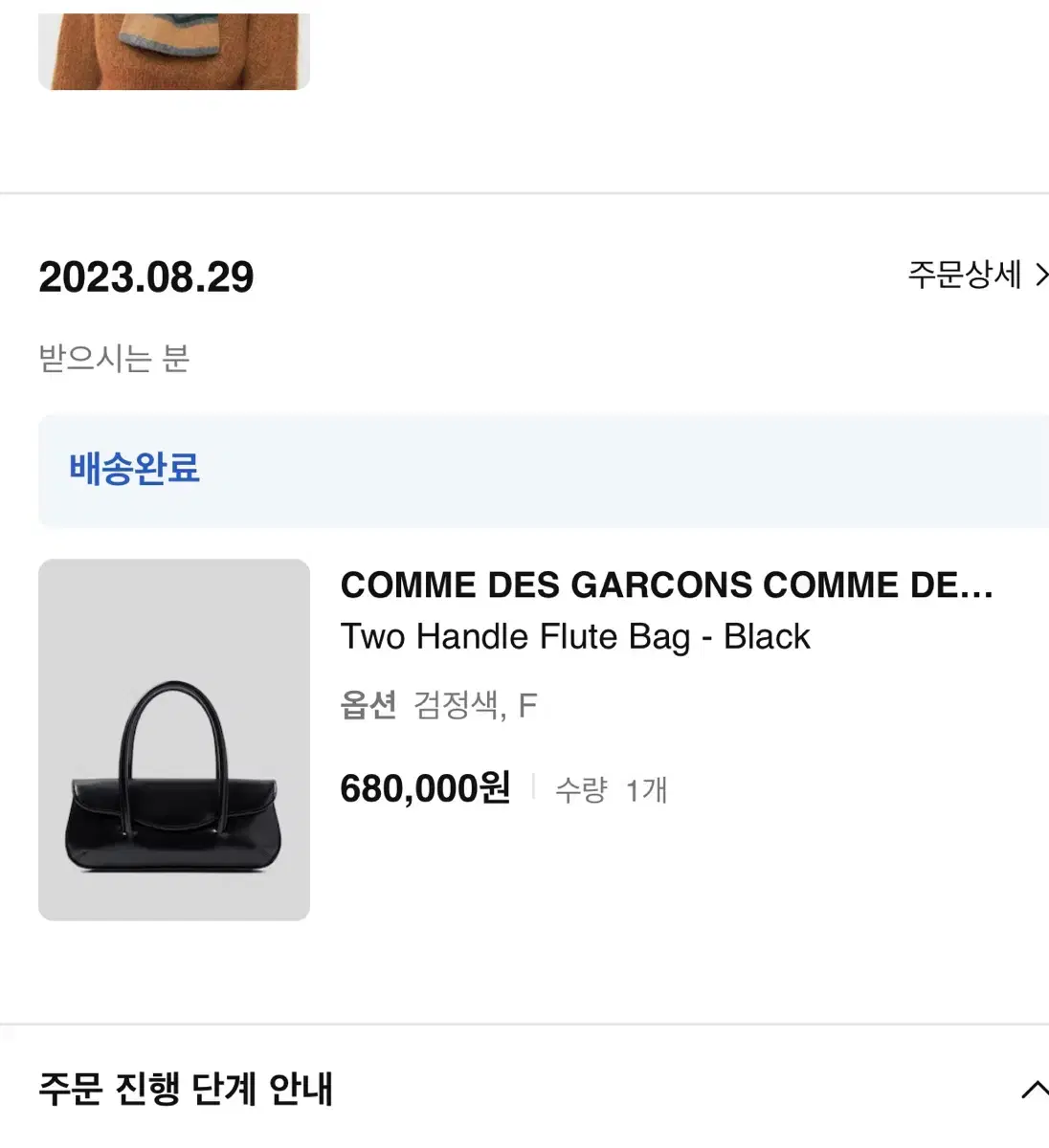Click the 수량 1개 quantity label
This screenshot has width=1049, height=1148.
pyautogui.click(x=610, y=790)
